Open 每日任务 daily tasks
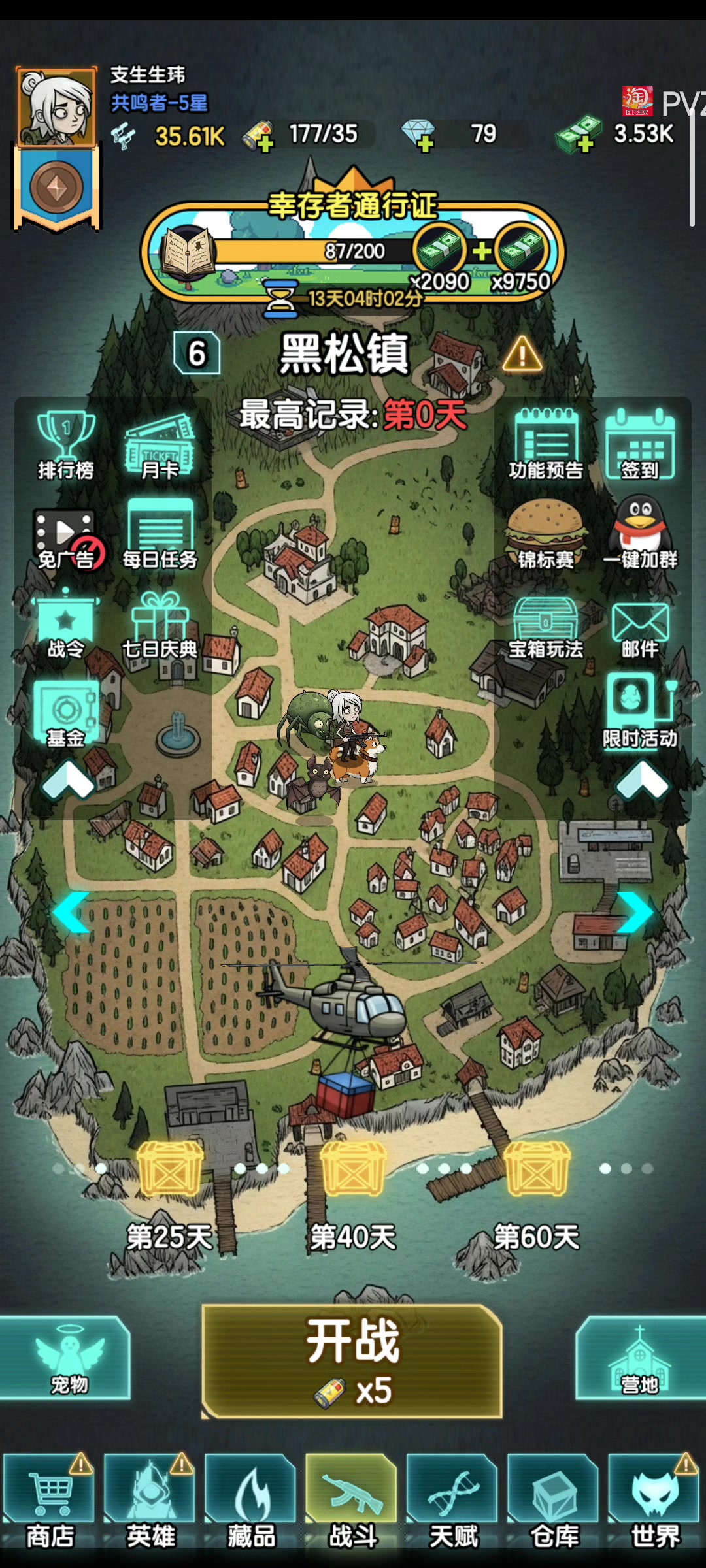 click(x=160, y=534)
